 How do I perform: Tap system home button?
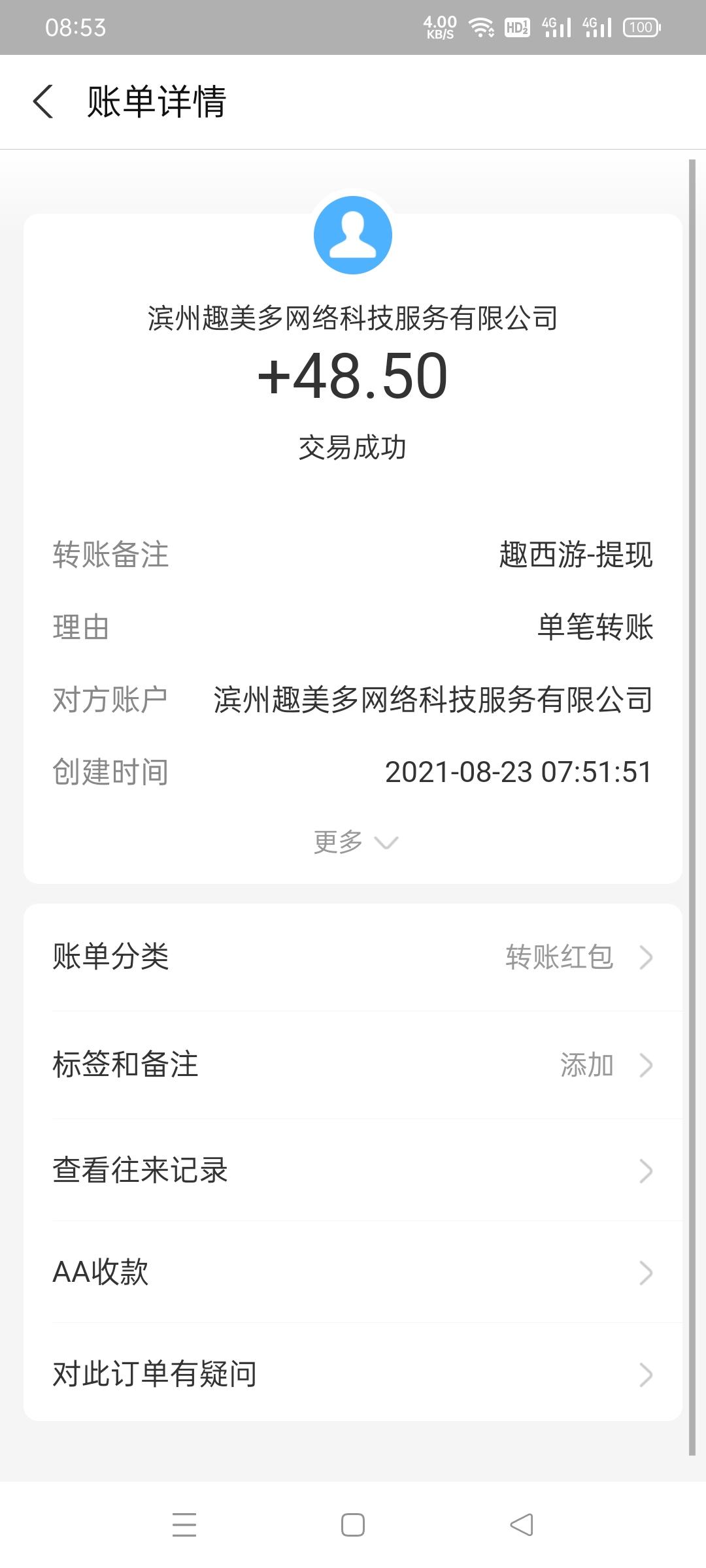(353, 1525)
